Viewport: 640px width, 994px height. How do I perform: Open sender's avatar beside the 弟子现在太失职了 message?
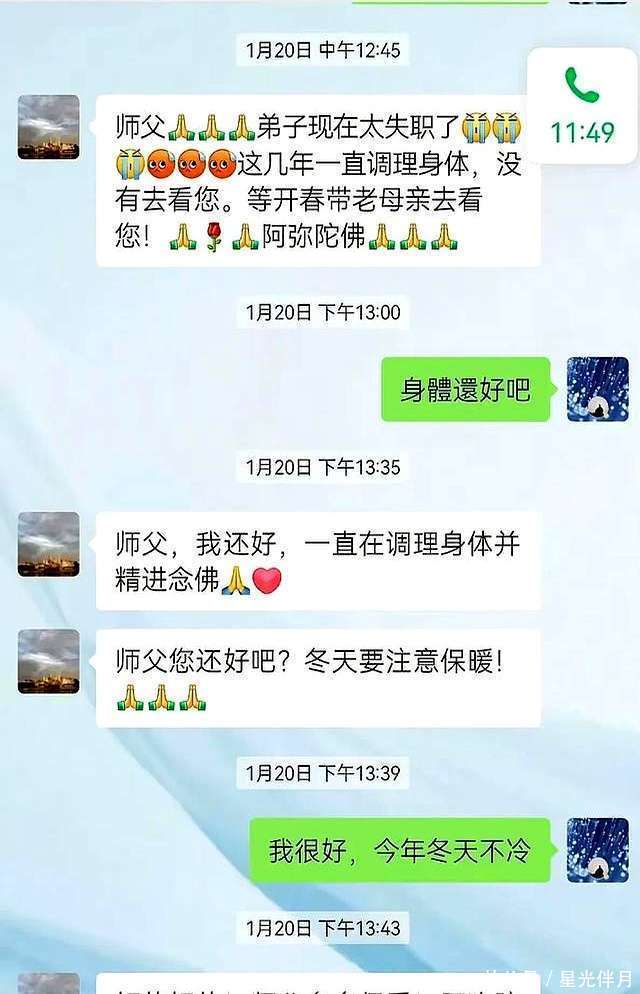tap(48, 127)
